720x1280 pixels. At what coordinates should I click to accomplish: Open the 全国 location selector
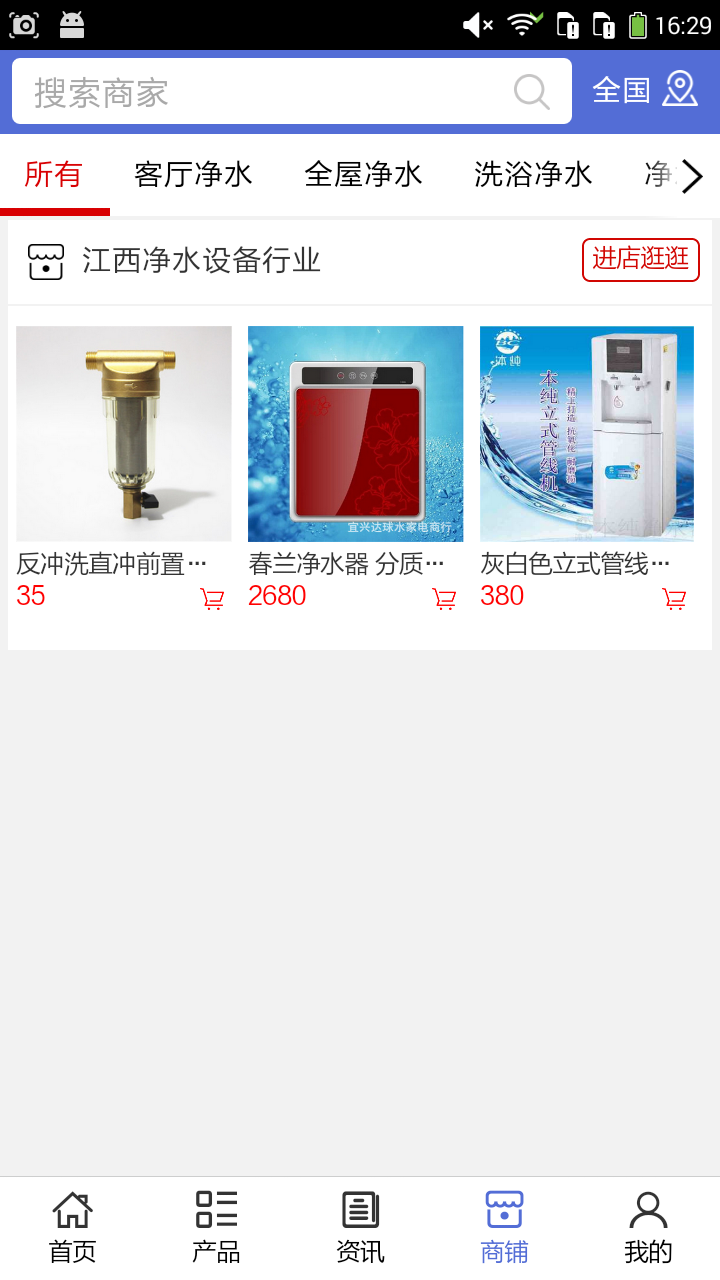tap(644, 90)
